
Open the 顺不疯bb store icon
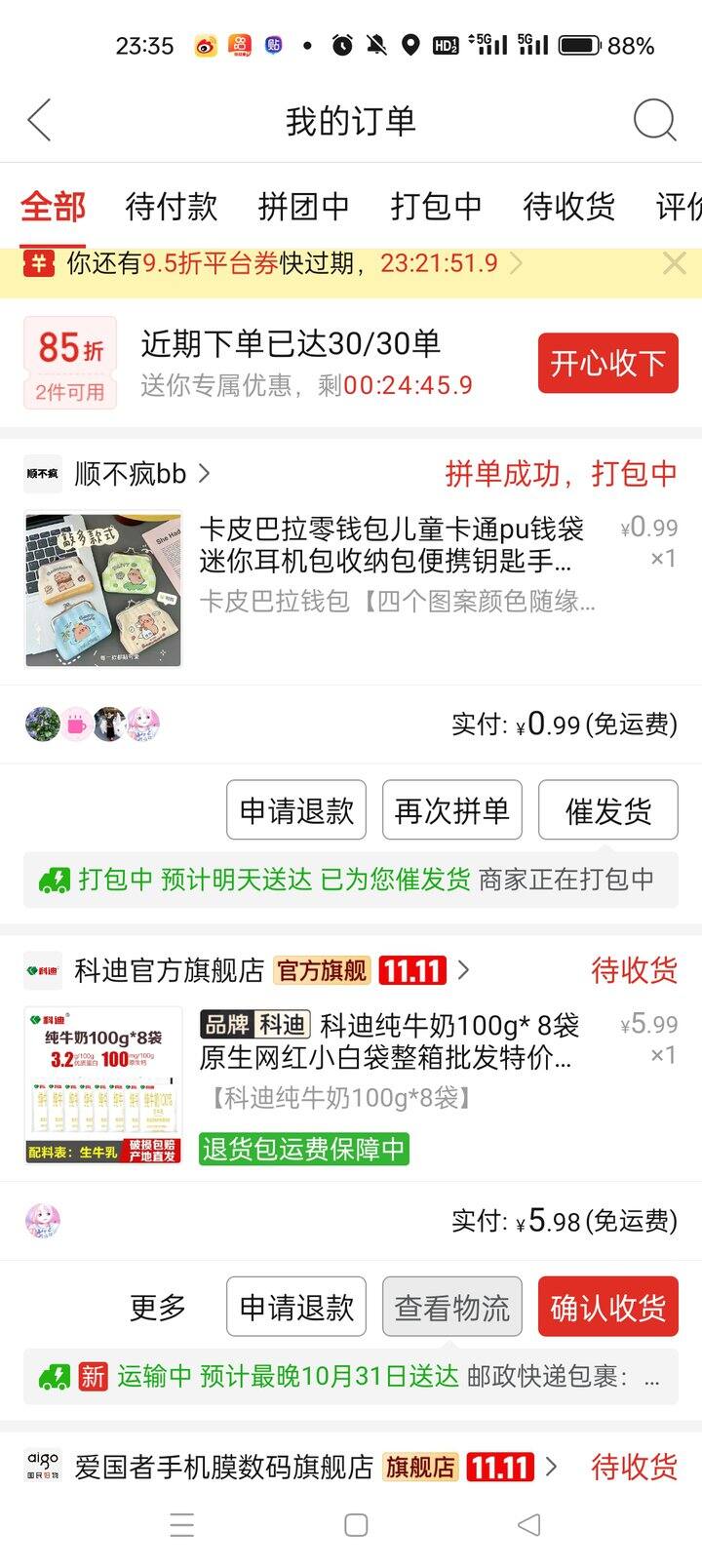tap(43, 474)
